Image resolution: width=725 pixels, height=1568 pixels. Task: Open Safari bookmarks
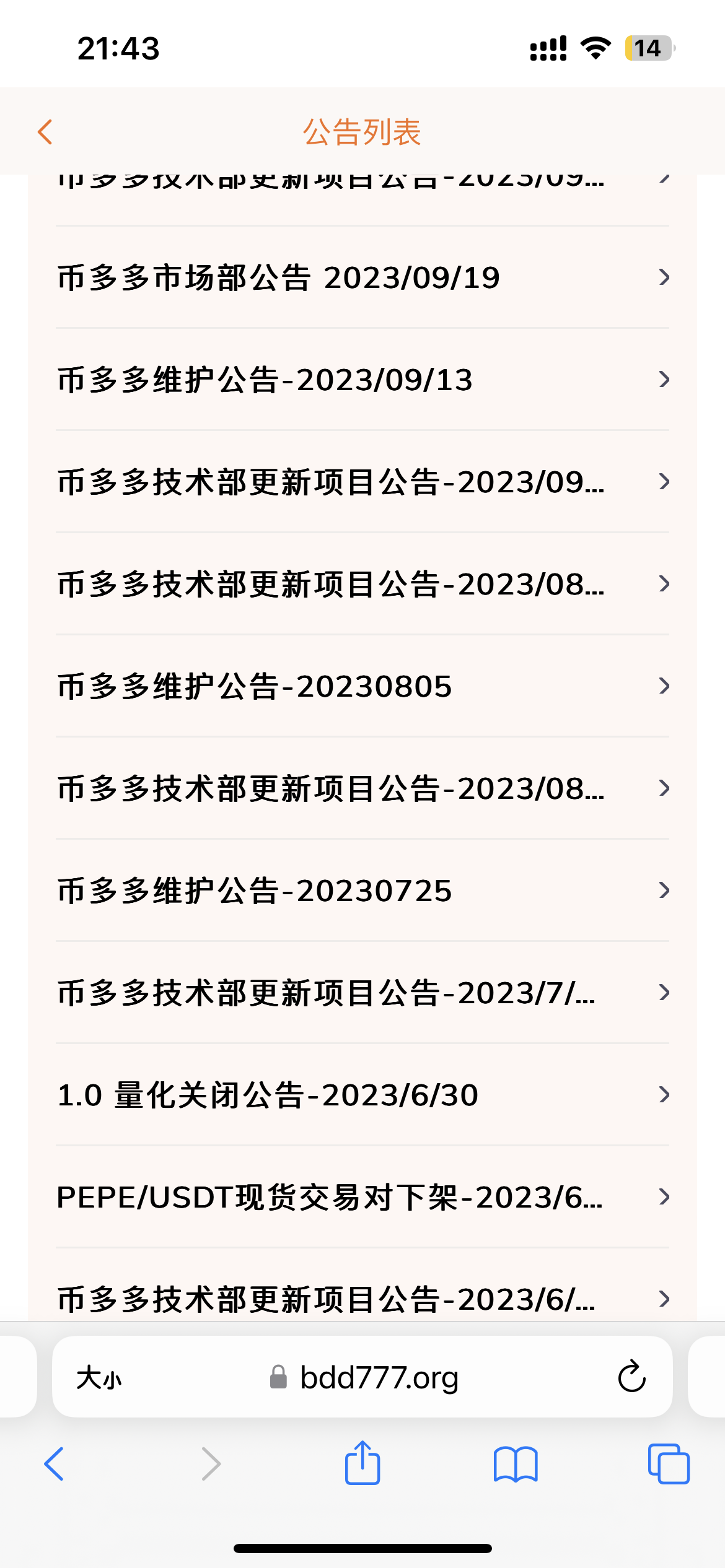[516, 1464]
